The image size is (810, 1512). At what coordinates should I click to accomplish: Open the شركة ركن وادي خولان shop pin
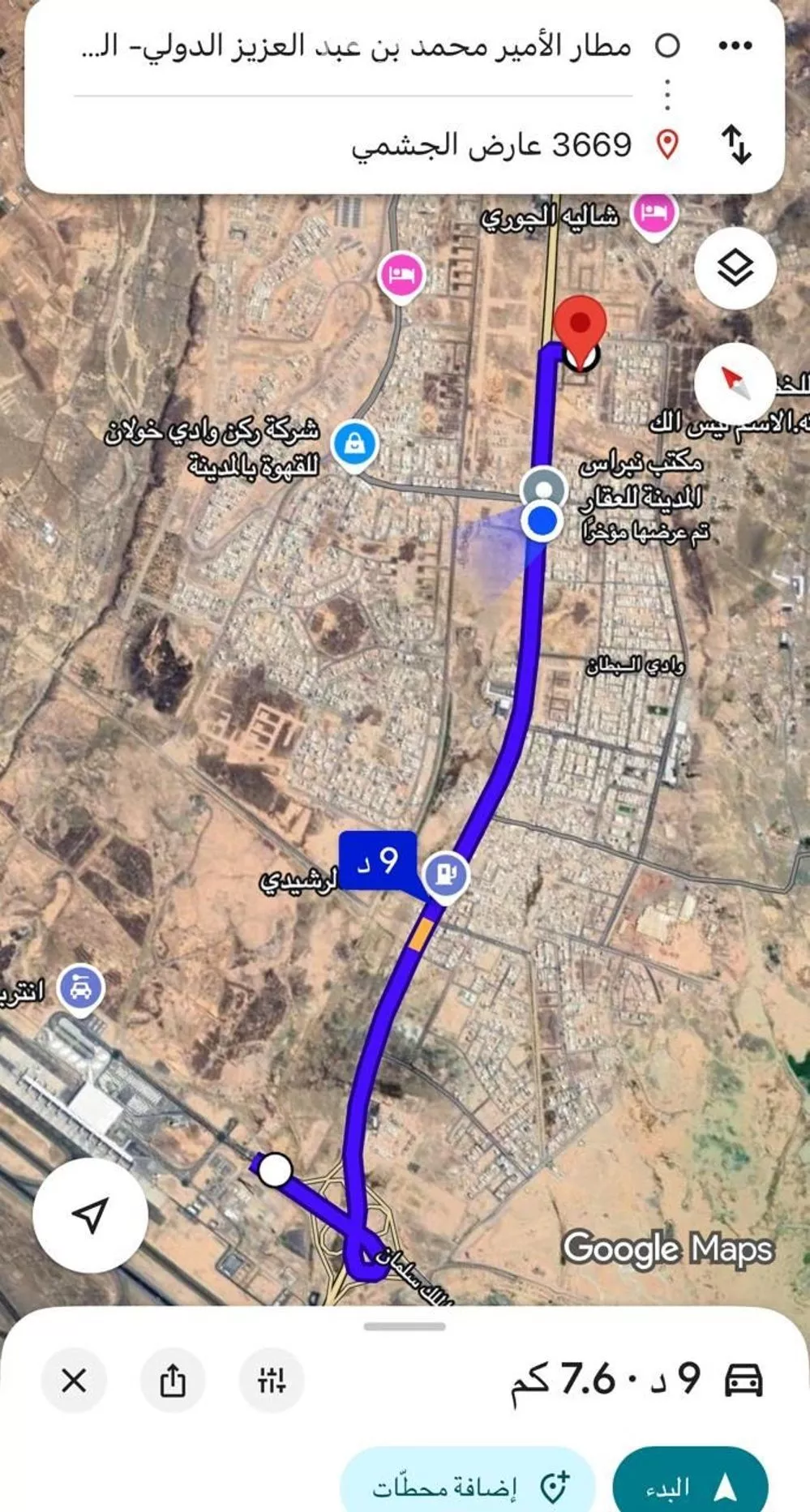click(354, 443)
